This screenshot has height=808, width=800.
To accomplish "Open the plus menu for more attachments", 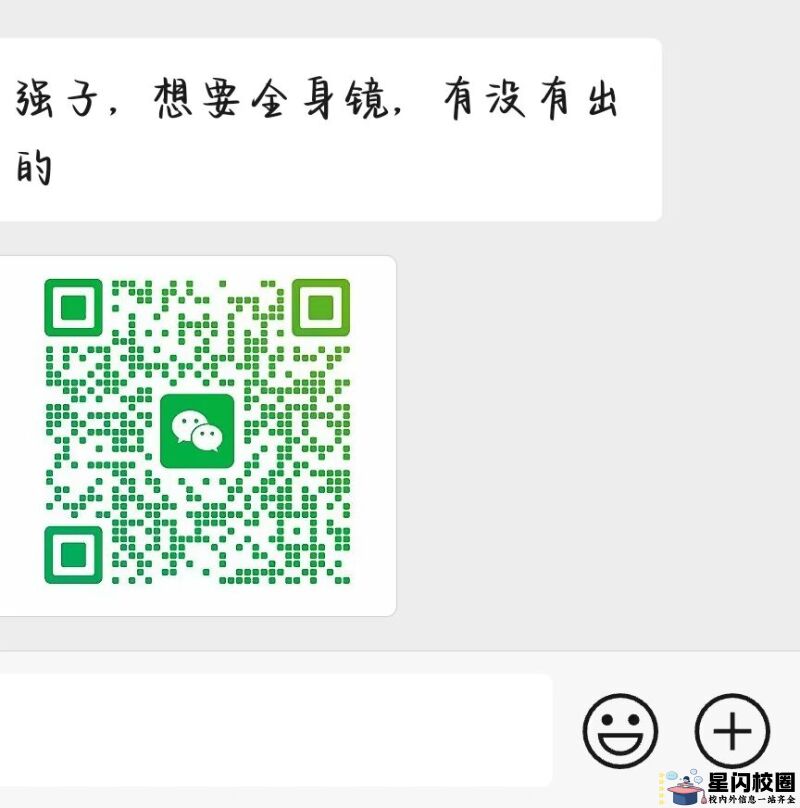I will point(732,731).
